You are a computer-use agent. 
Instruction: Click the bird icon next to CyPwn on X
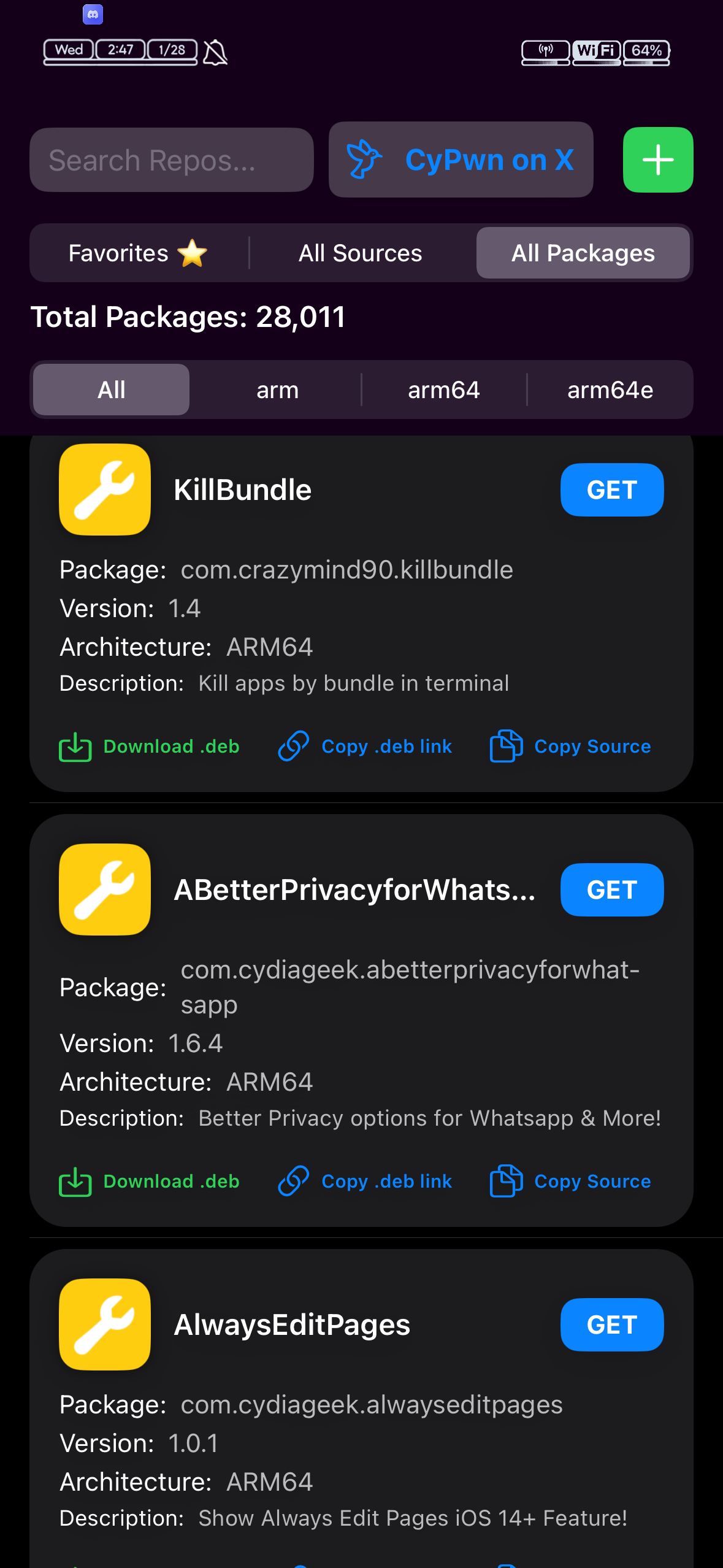362,159
